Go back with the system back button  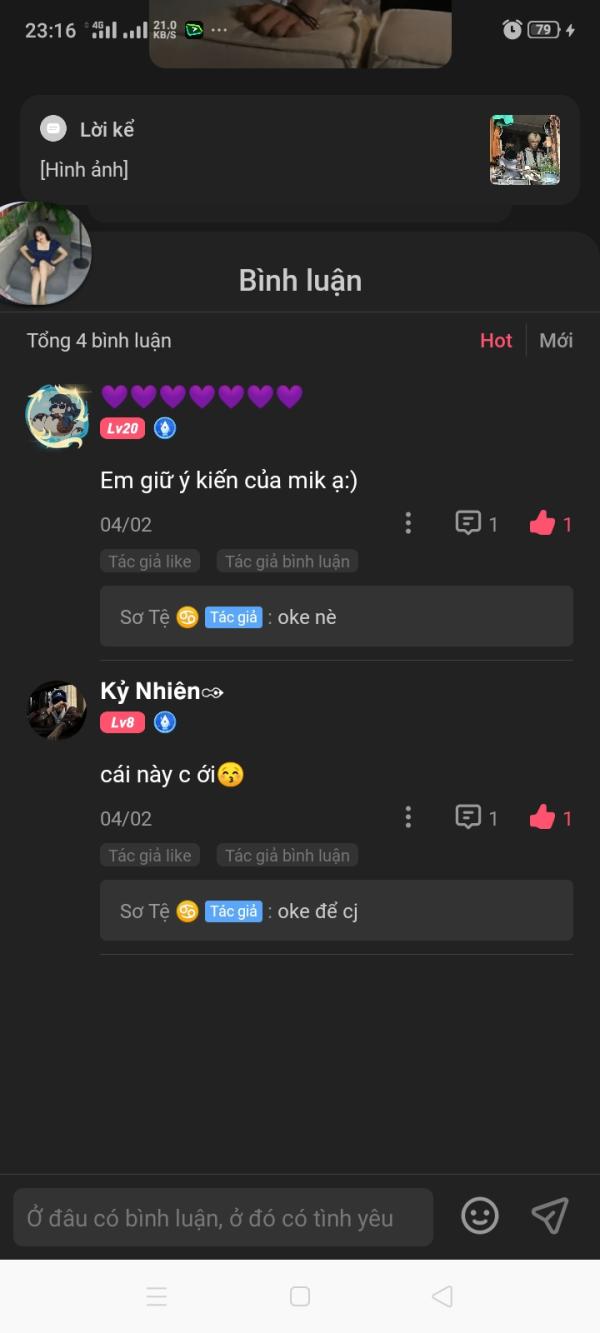point(442,1296)
